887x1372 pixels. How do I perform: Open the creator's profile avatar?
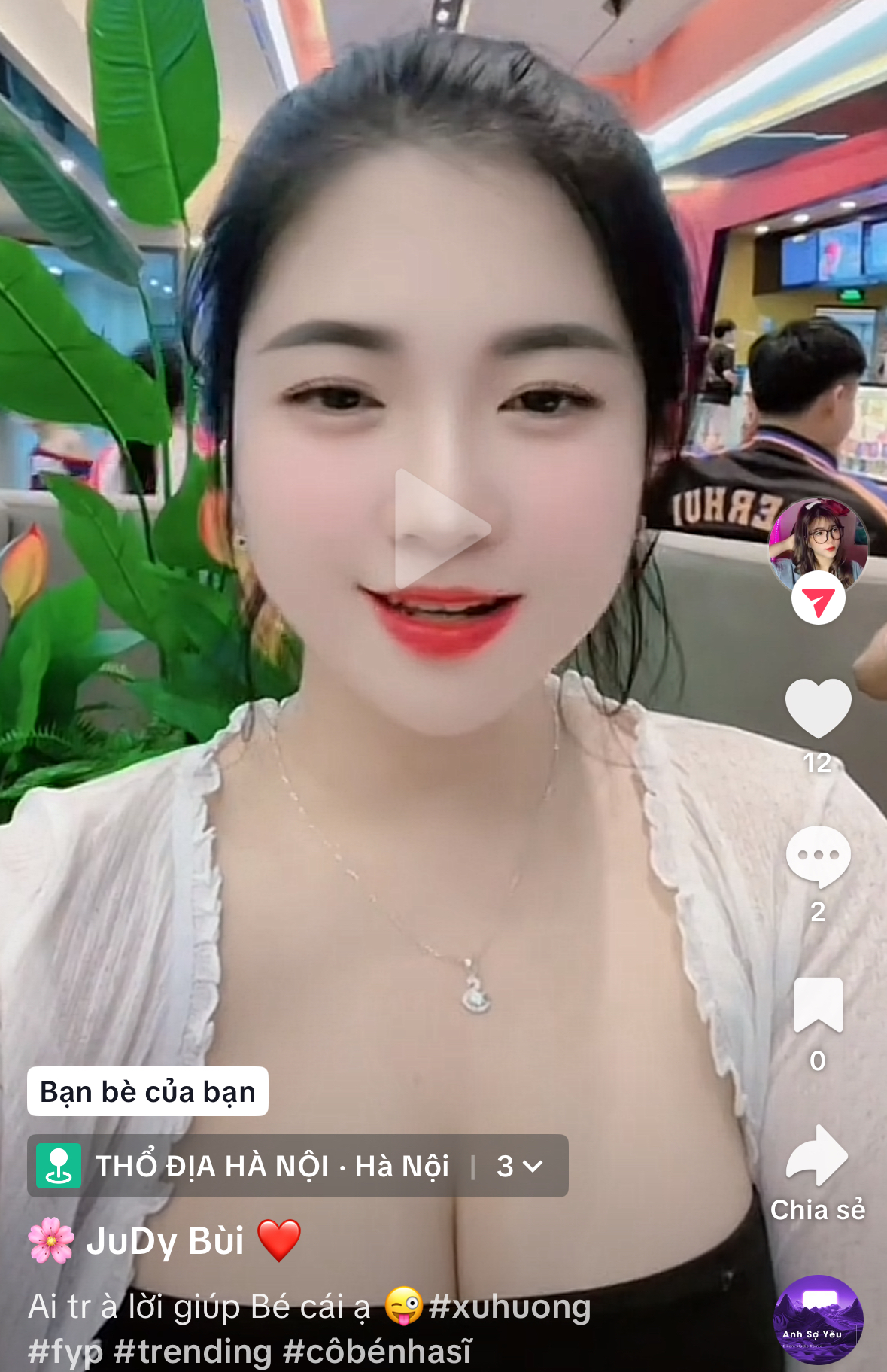(x=818, y=543)
